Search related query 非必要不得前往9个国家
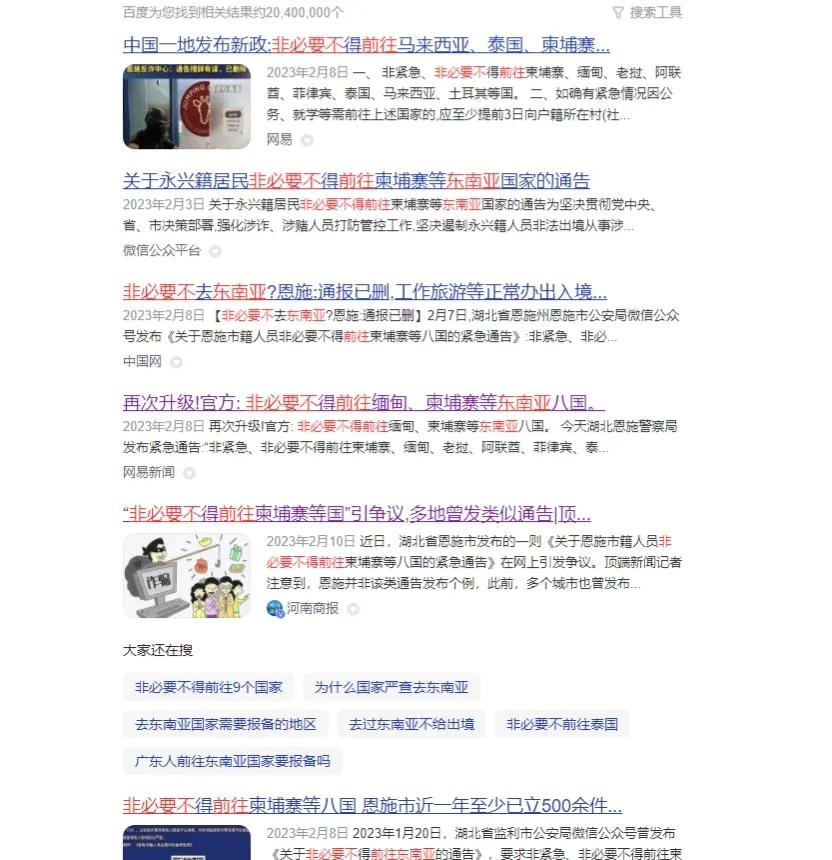The width and height of the screenshot is (832, 860). (x=208, y=688)
